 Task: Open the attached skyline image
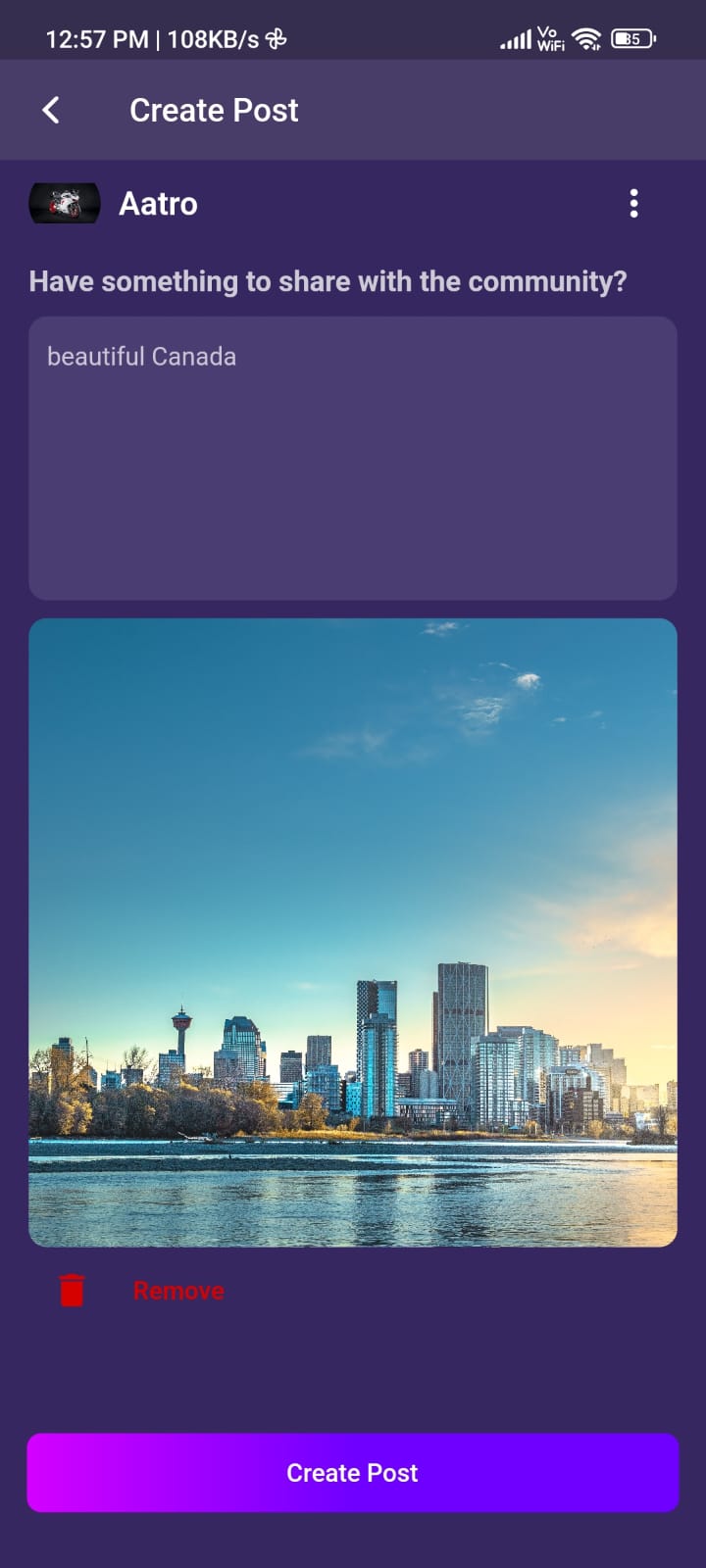352,932
